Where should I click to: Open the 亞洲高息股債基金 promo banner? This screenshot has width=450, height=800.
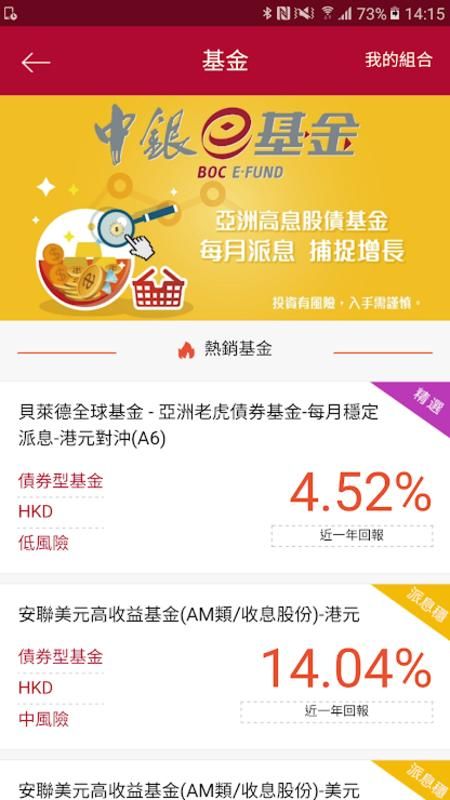coord(225,208)
